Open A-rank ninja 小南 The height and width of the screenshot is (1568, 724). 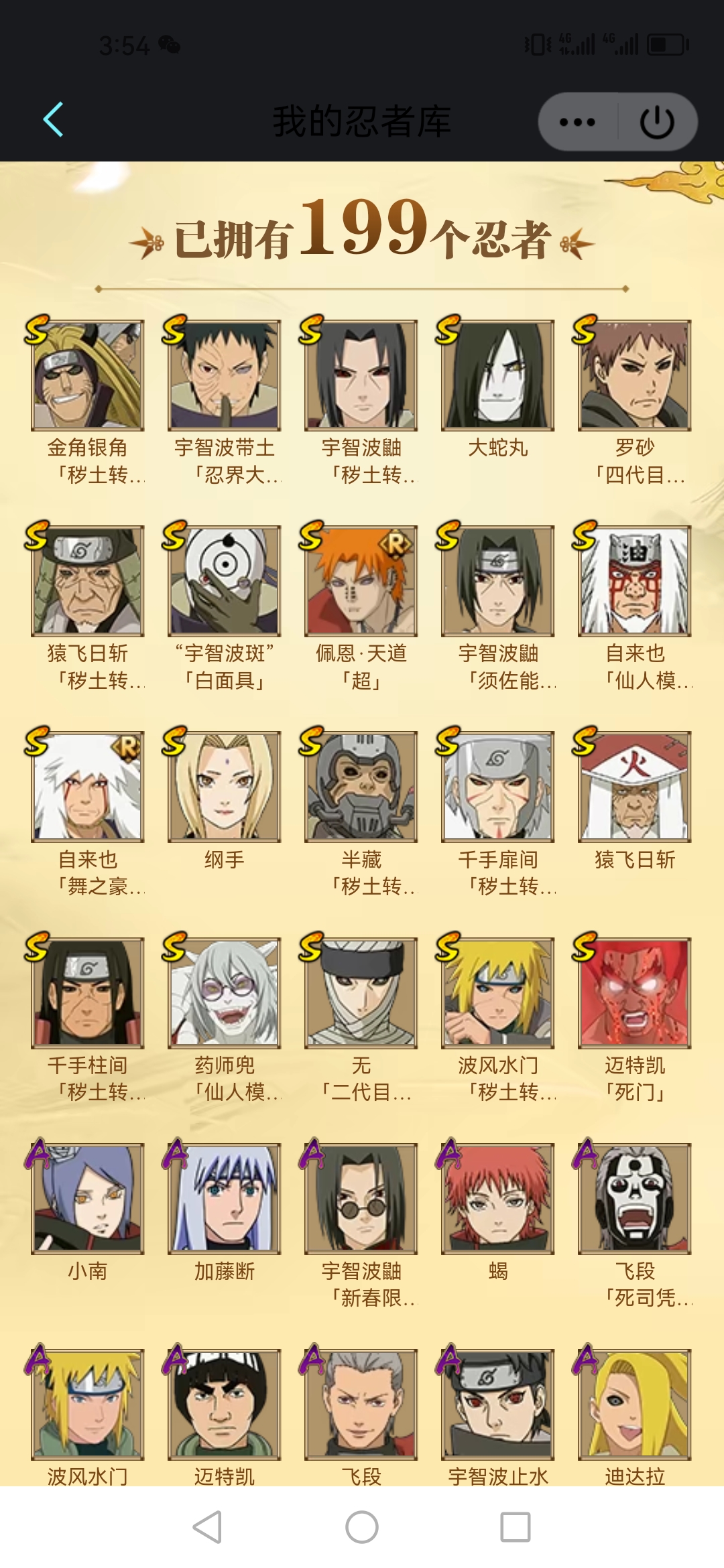pos(87,1198)
